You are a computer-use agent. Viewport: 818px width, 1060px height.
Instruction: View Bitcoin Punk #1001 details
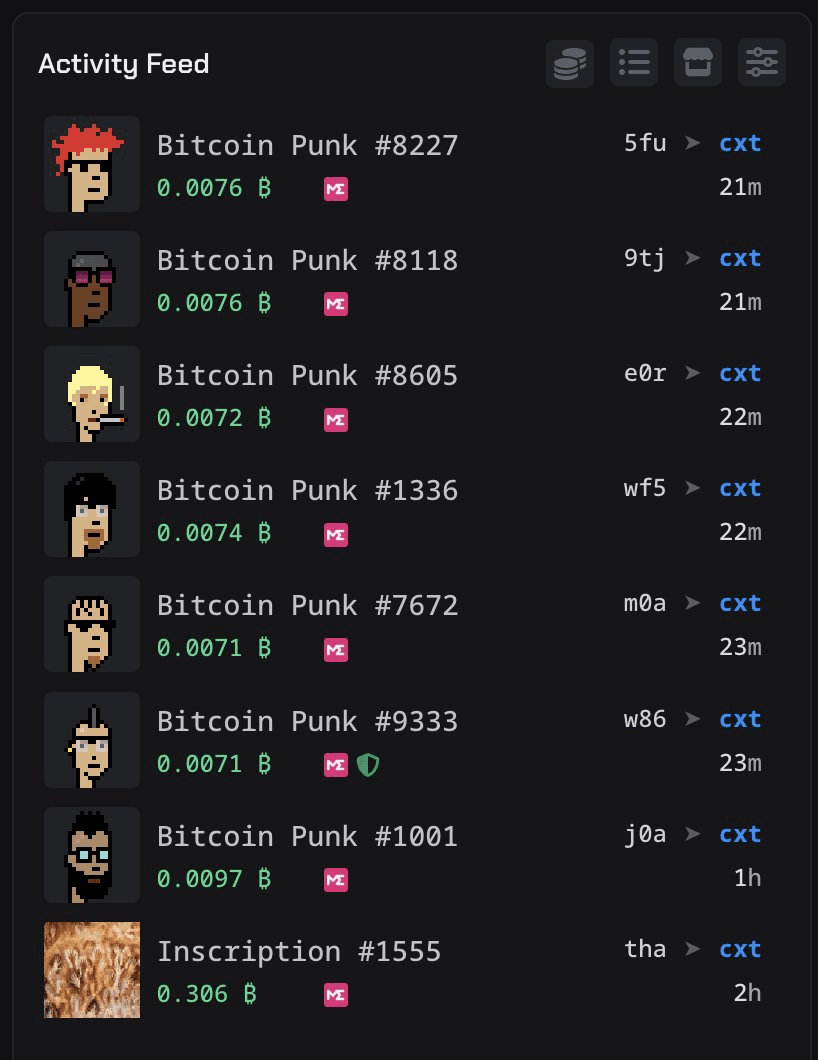(x=307, y=836)
